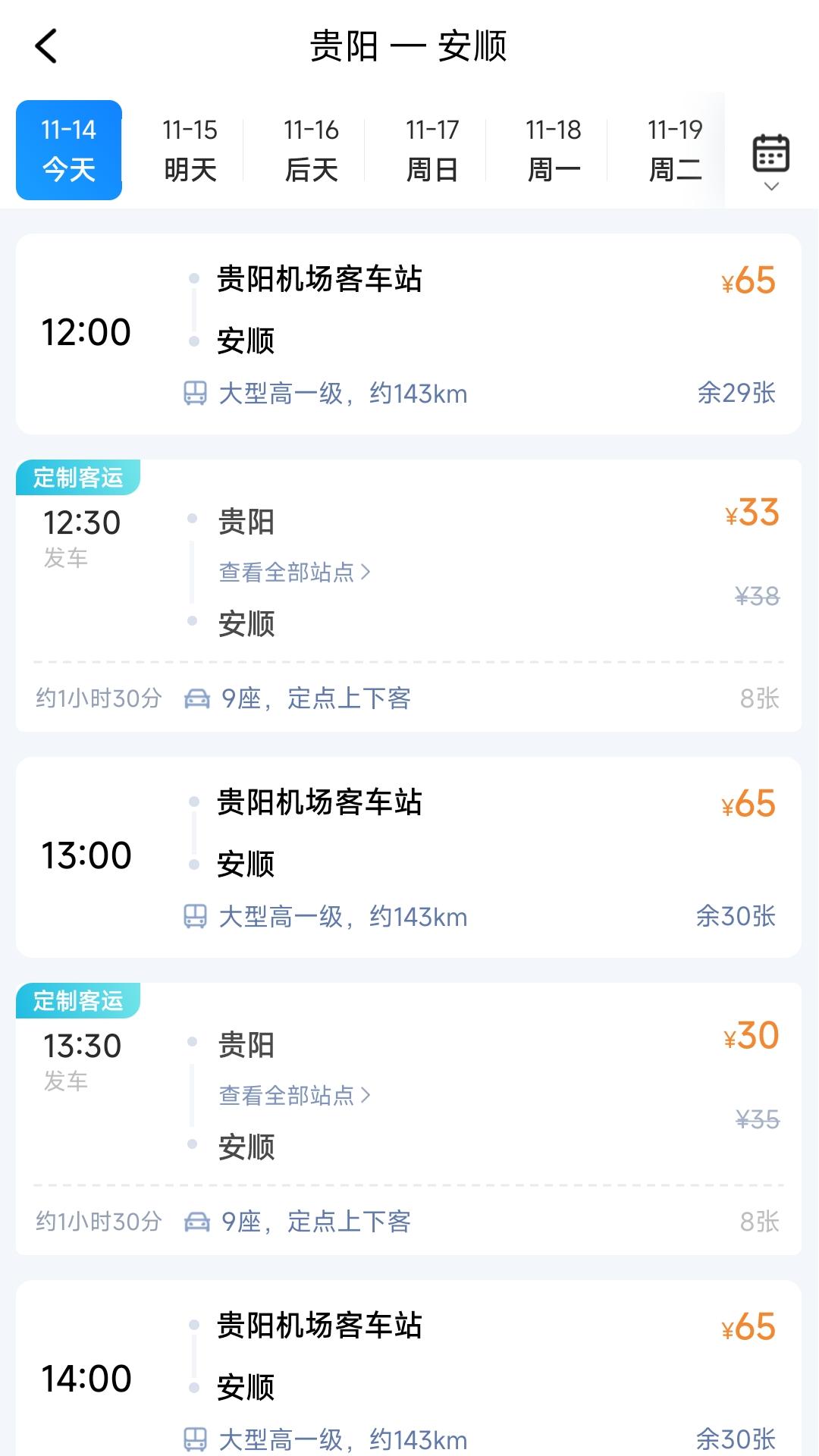The height and width of the screenshot is (1456, 819).
Task: Select the 11-14 今天 date tab
Action: [x=68, y=149]
